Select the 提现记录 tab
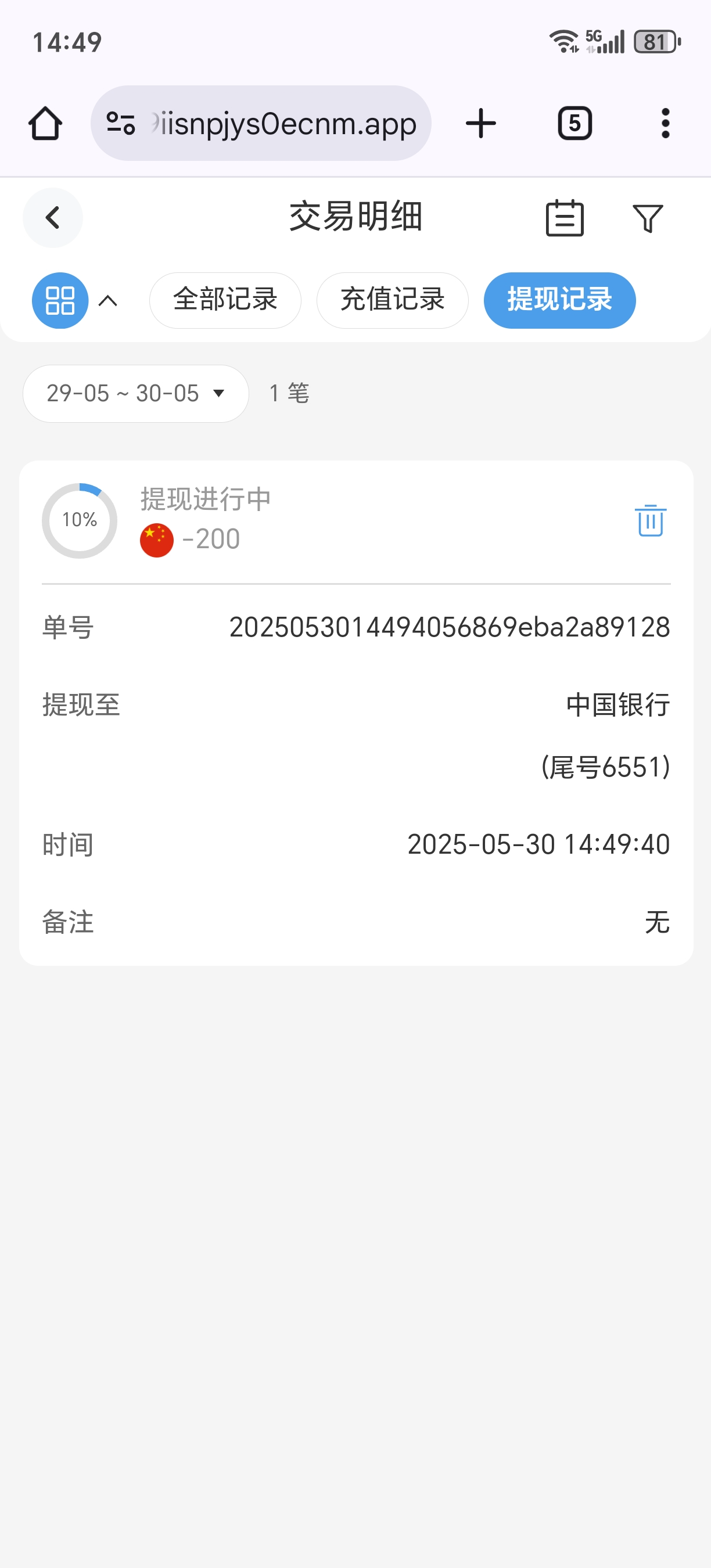Image resolution: width=711 pixels, height=1568 pixels. click(559, 301)
